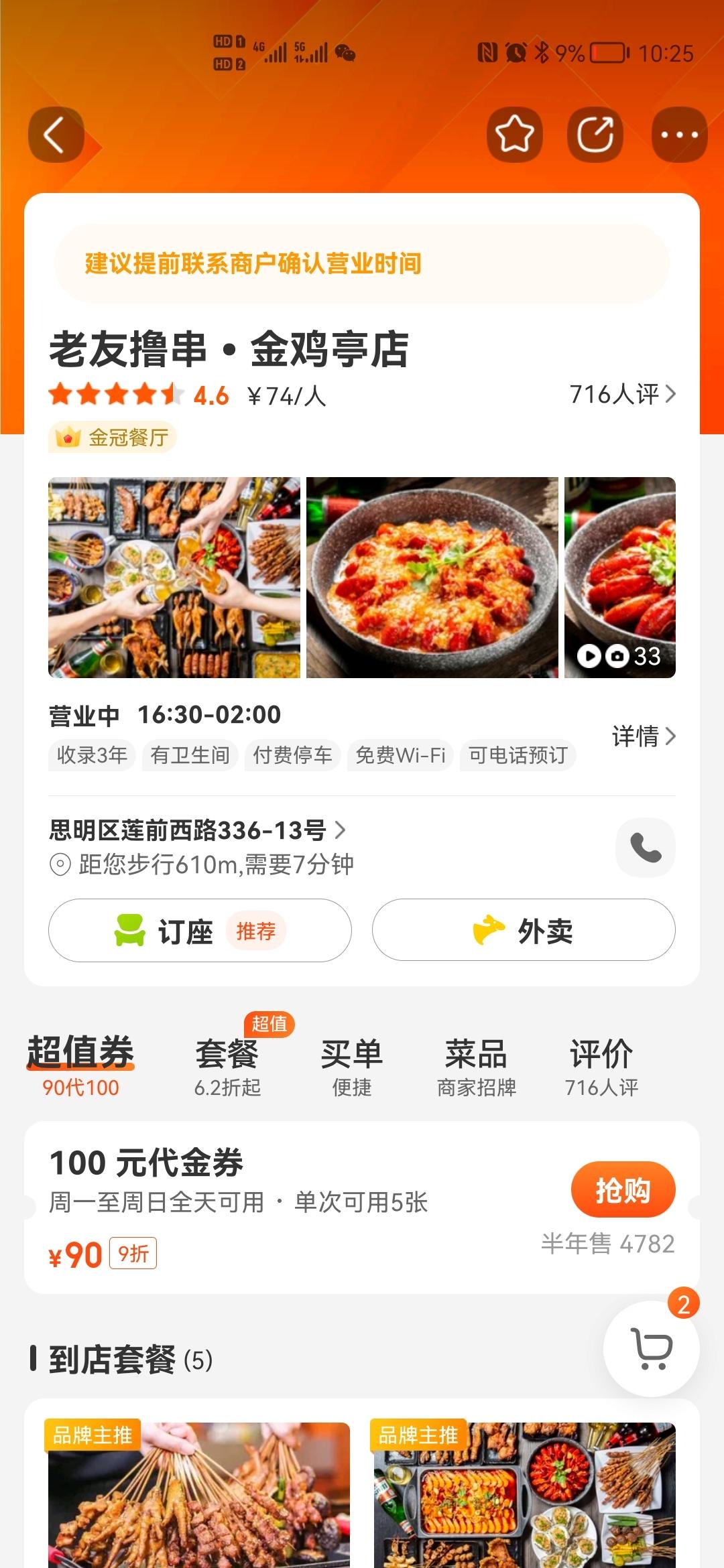
Task: Share this restaurant page
Action: coord(595,135)
